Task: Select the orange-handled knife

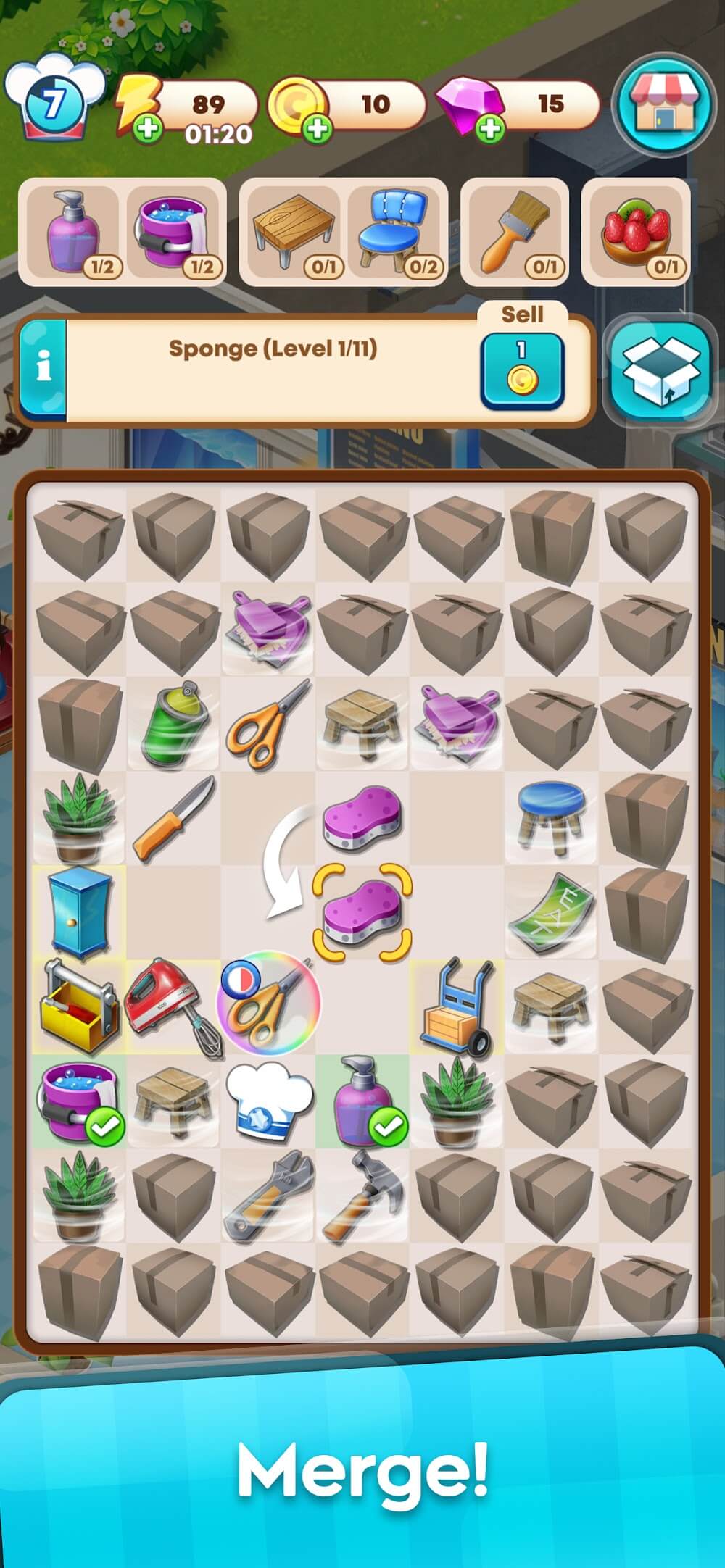Action: pos(173,819)
